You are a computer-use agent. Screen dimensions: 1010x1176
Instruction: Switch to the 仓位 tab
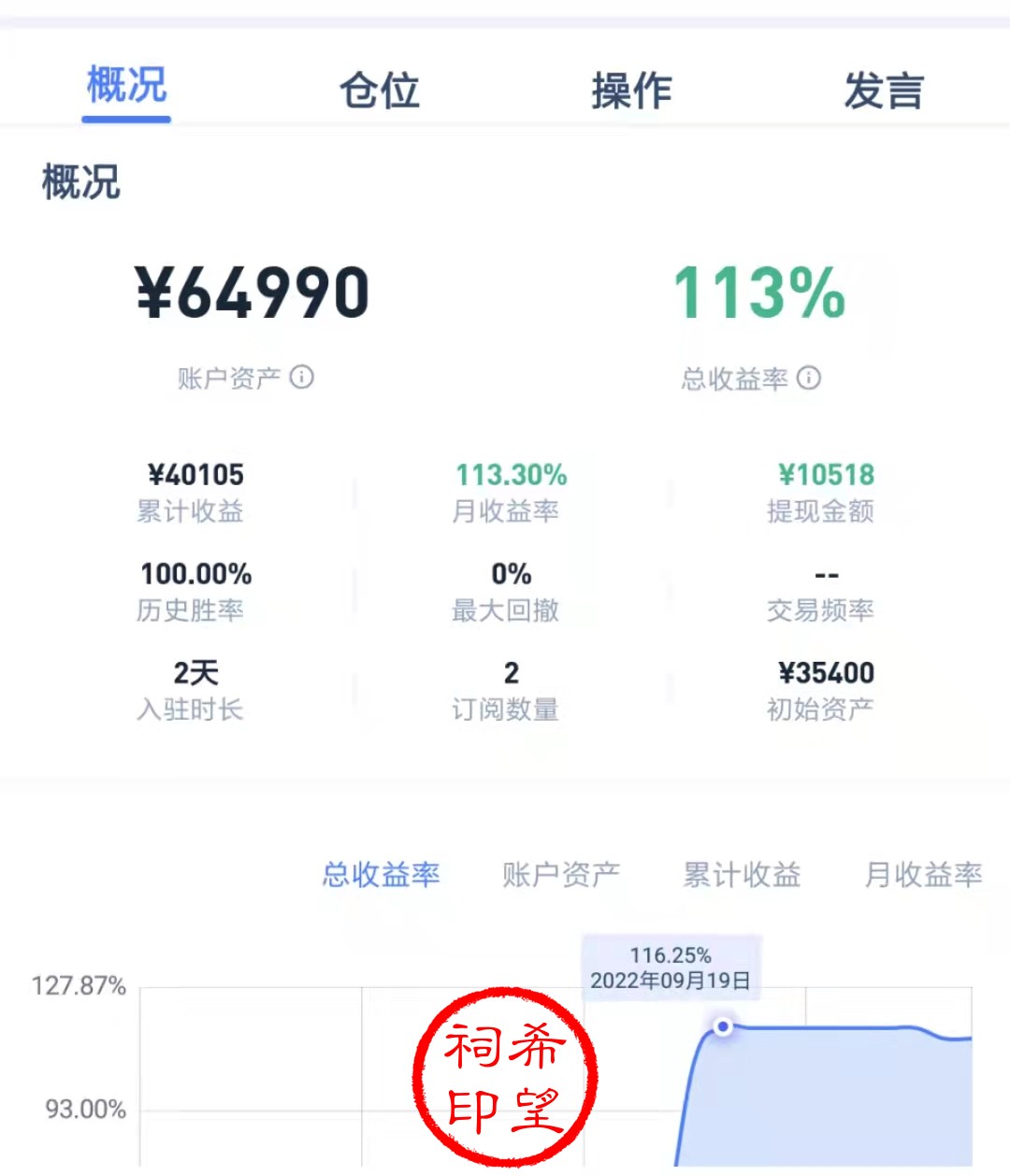click(x=379, y=91)
